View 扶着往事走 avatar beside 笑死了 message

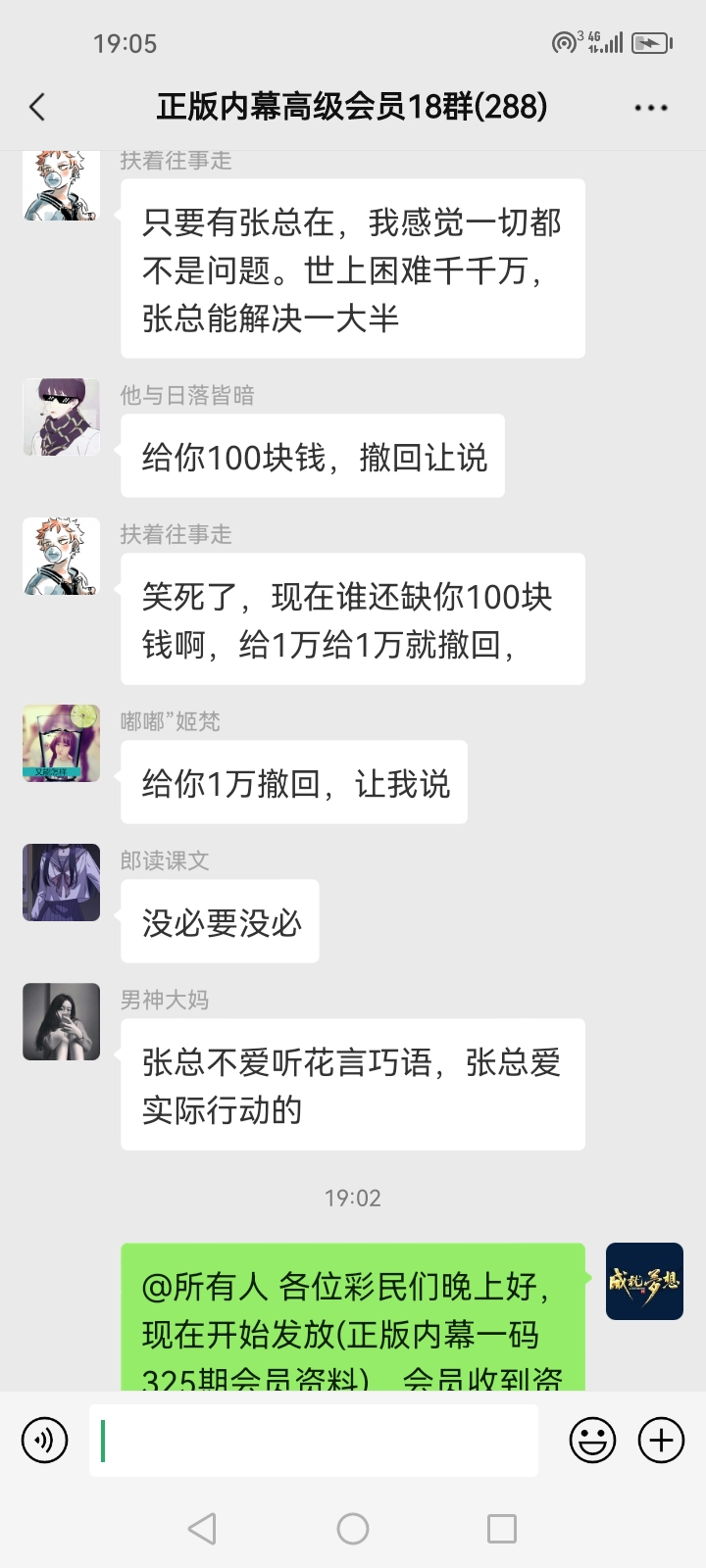(x=61, y=556)
